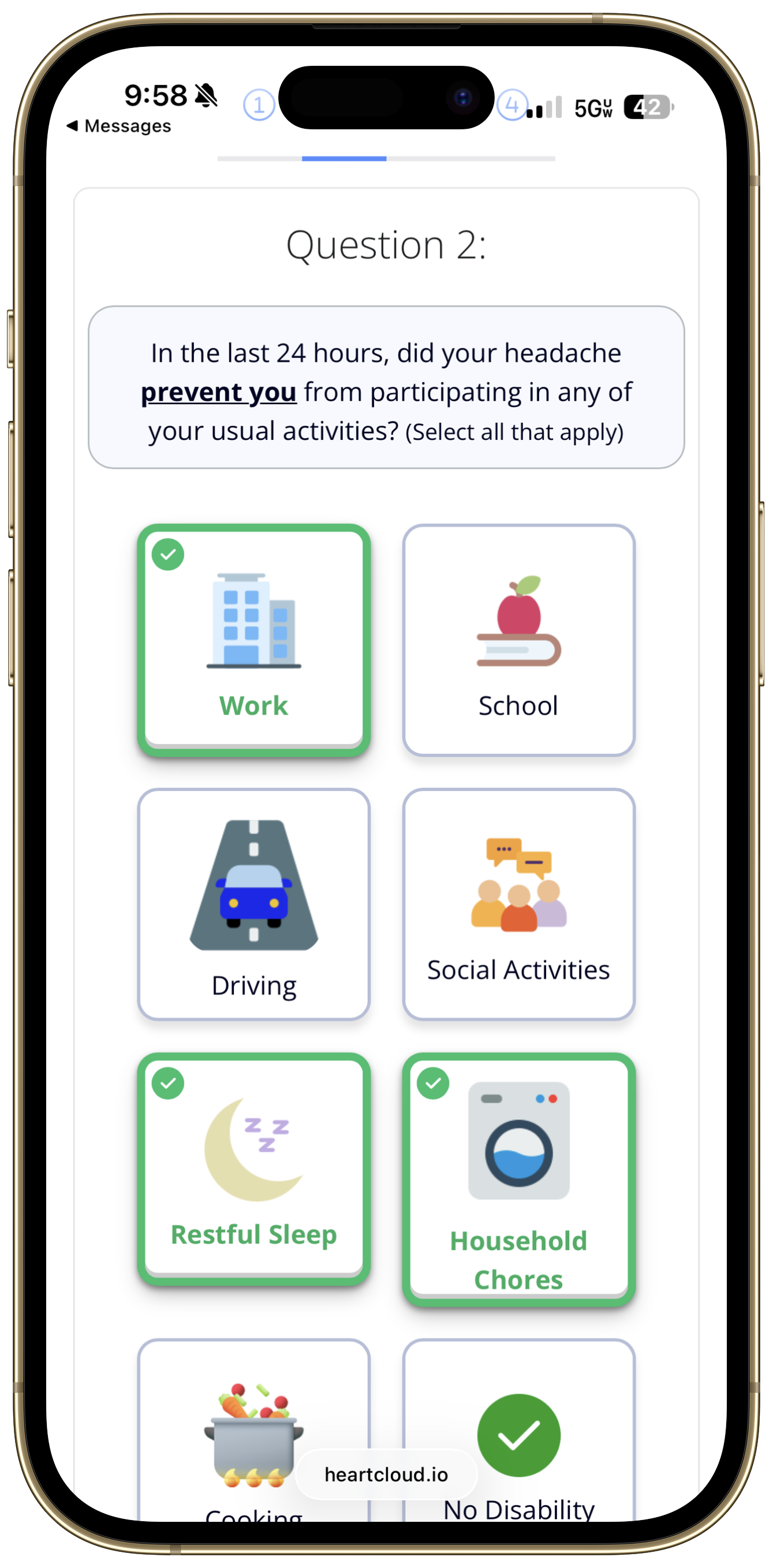
Task: Deselect the Work activity option
Action: (x=254, y=640)
